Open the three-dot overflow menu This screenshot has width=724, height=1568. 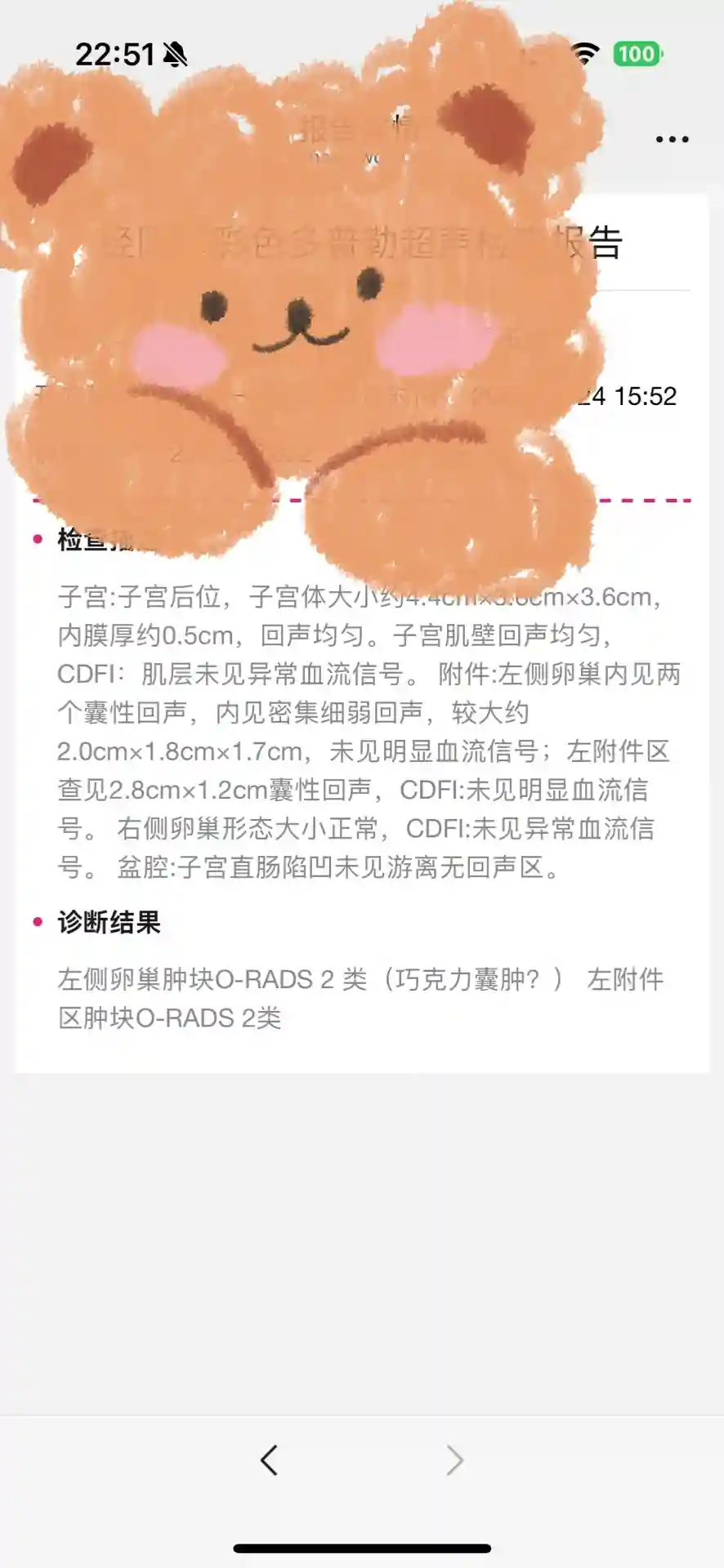click(672, 140)
